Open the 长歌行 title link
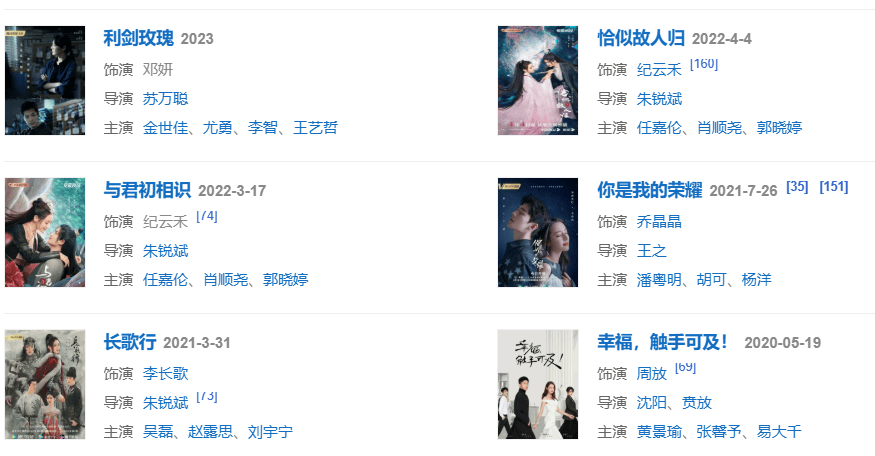Screen dimensions: 875x456 pos(129,342)
